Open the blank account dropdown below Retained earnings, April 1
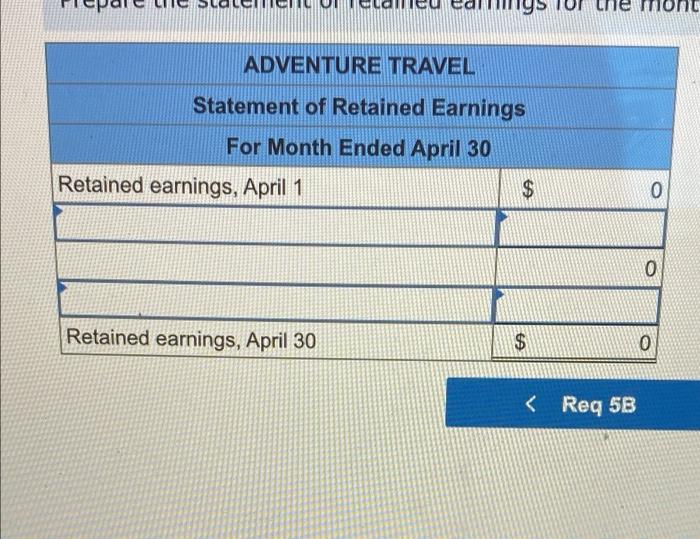Screen dimensions: 700x539 (x=275, y=224)
